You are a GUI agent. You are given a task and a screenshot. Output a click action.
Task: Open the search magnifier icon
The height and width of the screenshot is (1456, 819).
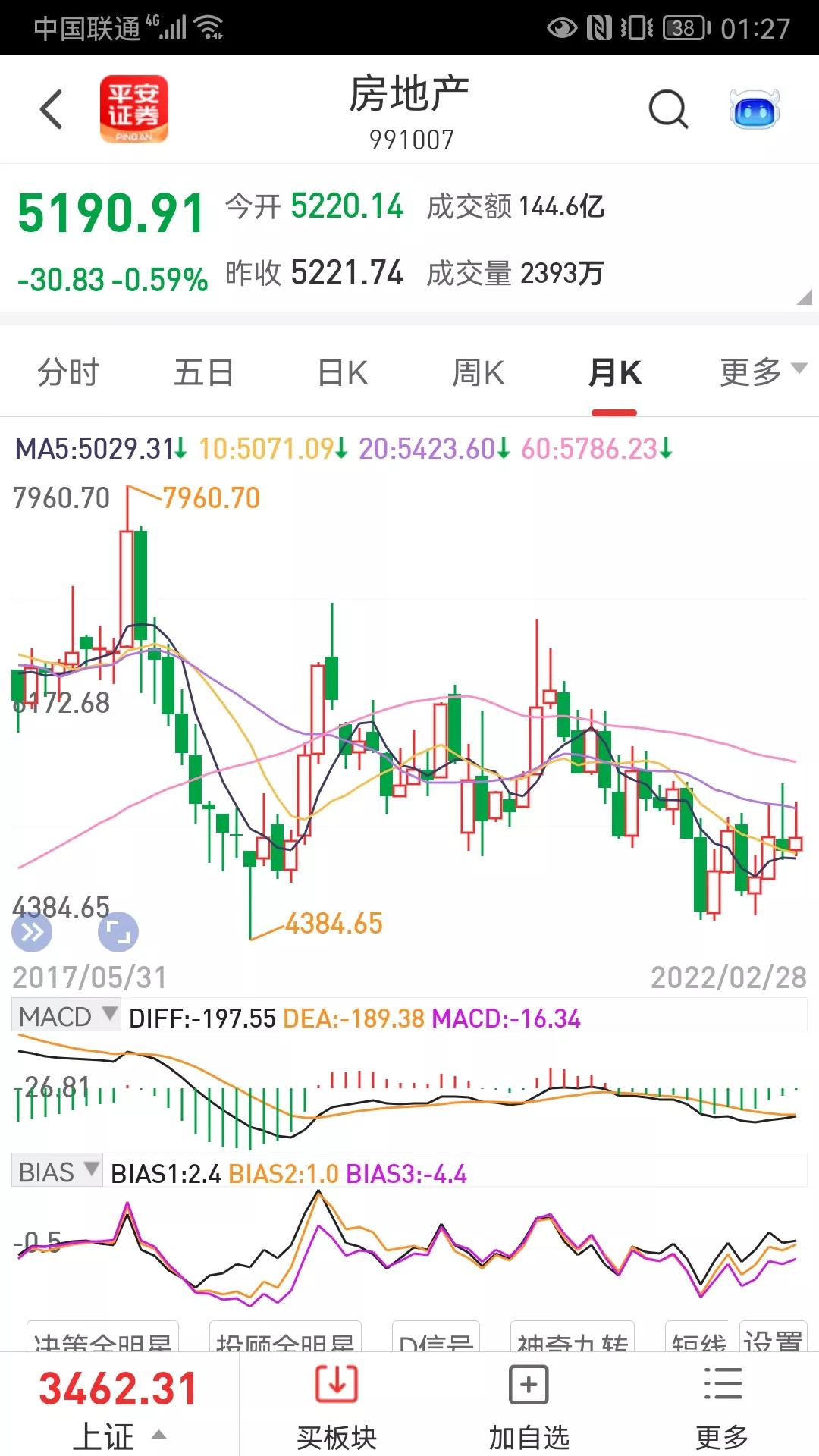669,109
